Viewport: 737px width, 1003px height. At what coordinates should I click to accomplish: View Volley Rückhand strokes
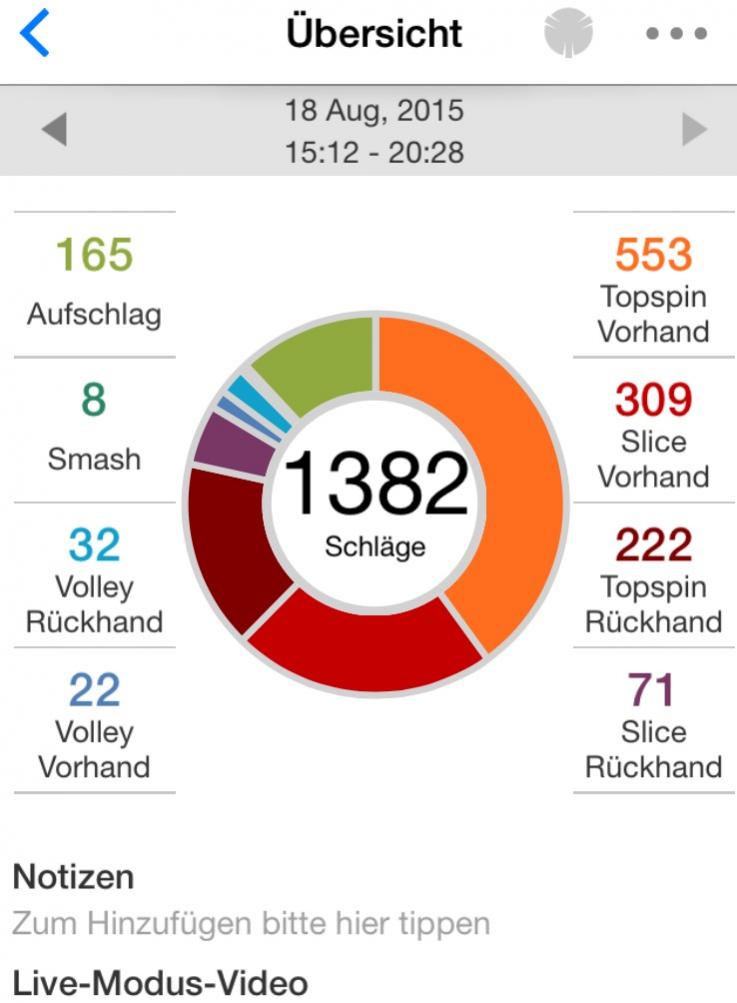[x=94, y=574]
